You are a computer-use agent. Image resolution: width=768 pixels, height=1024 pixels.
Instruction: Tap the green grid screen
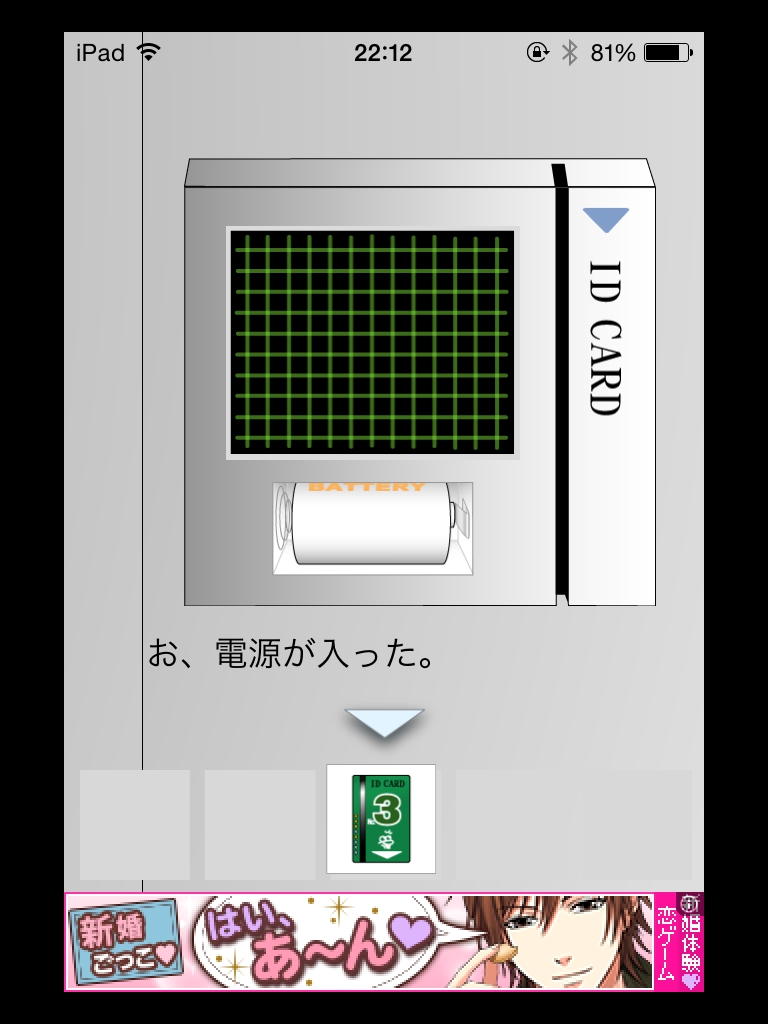371,343
